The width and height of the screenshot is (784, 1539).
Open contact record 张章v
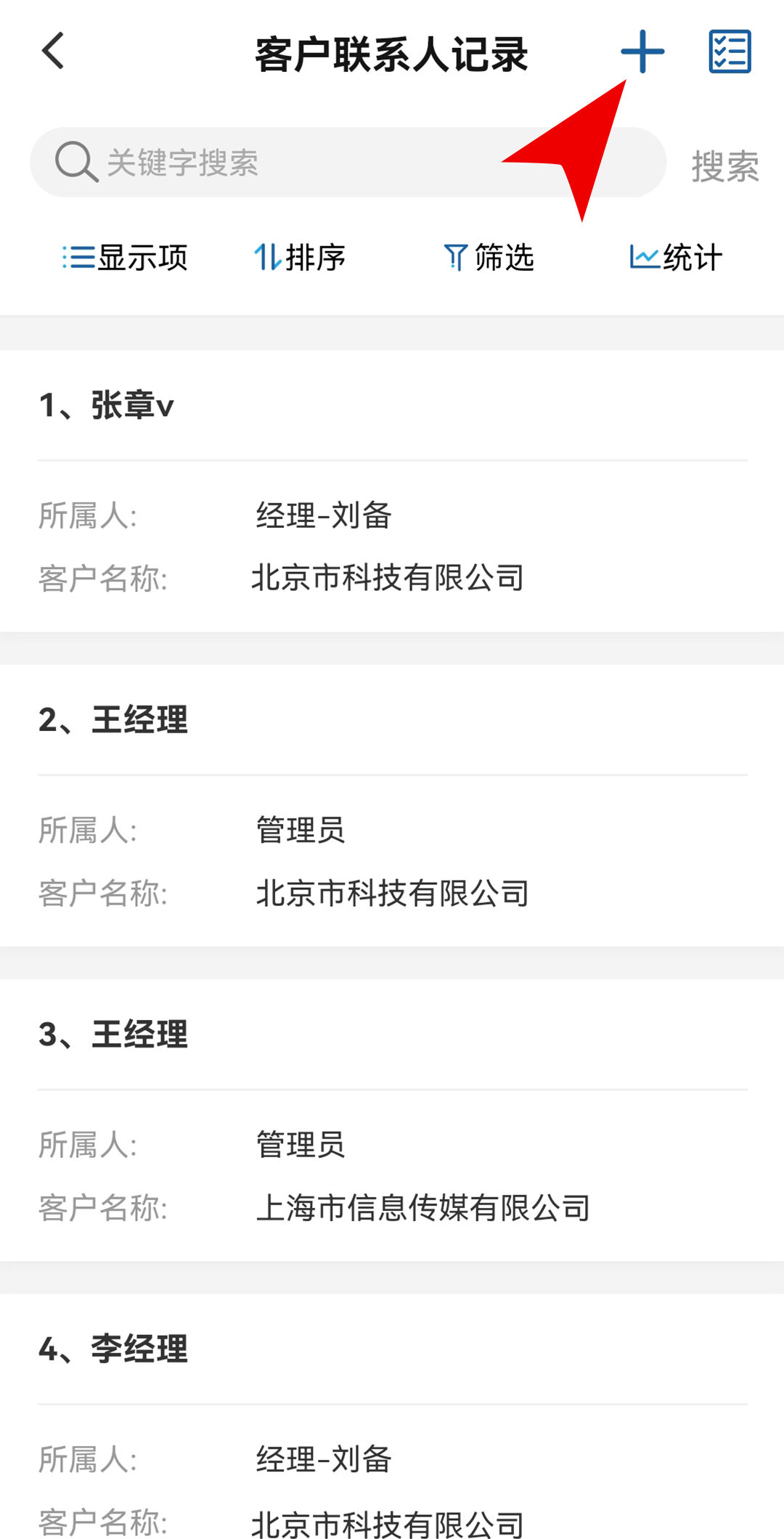point(392,491)
